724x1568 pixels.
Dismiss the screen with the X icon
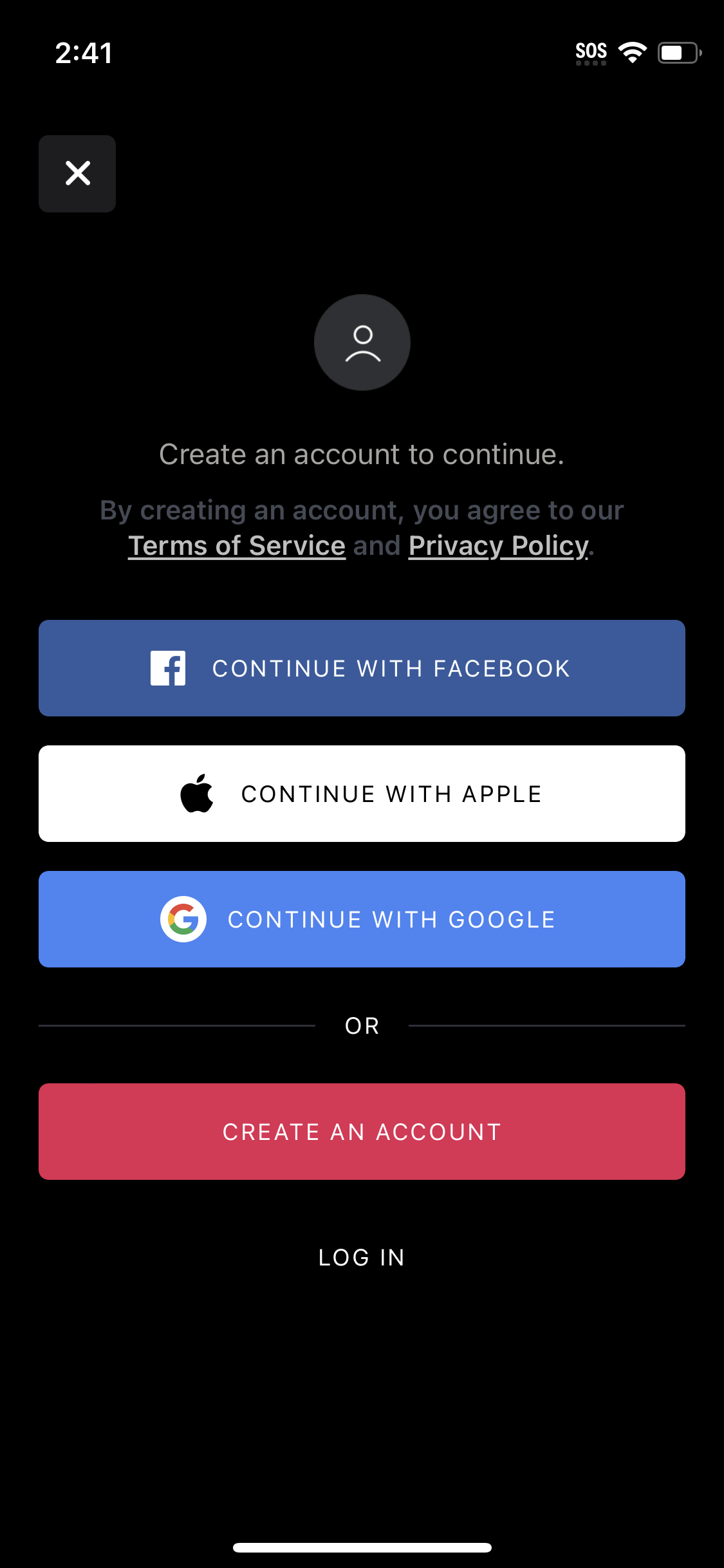(77, 173)
